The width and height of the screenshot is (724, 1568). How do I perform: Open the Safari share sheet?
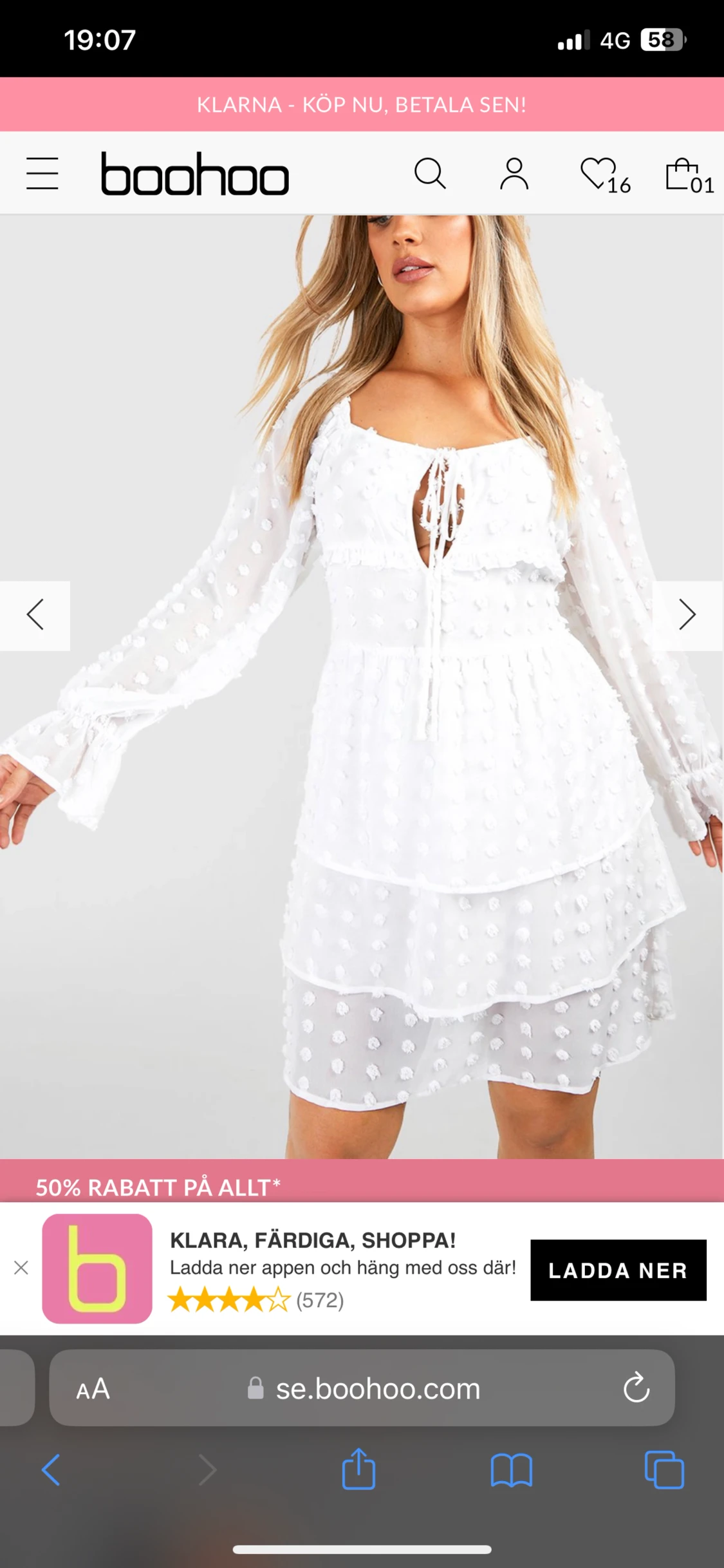[358, 1469]
